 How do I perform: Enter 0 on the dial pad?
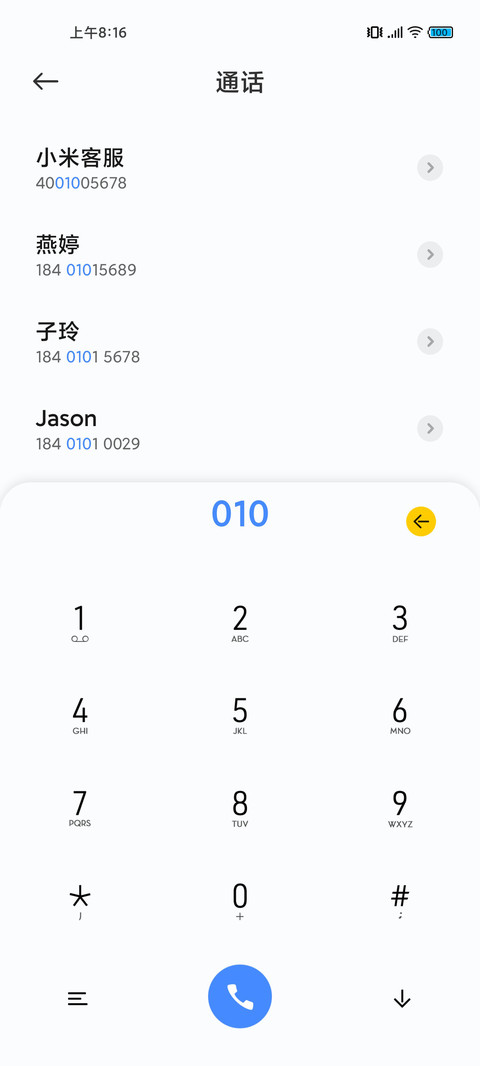(x=240, y=901)
